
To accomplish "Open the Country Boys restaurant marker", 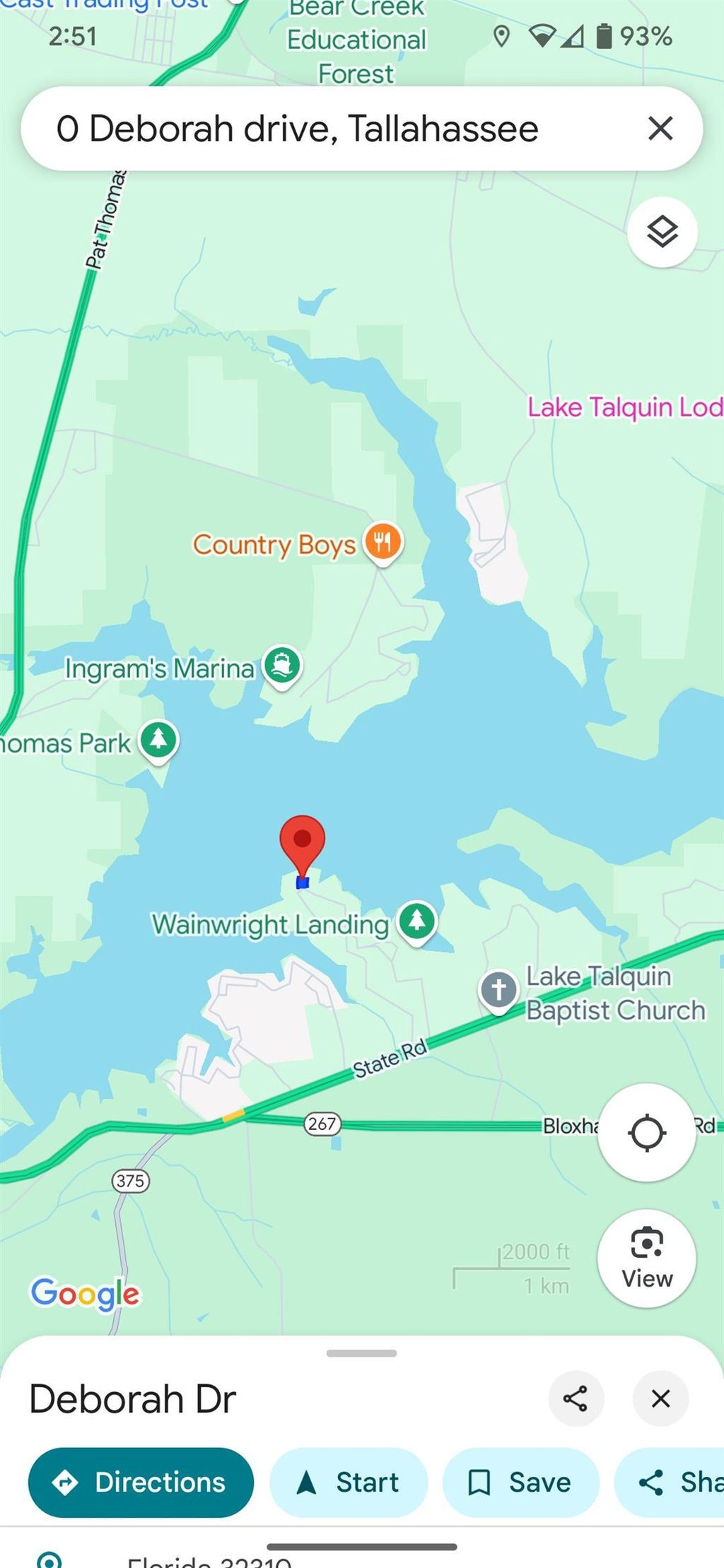I will point(383,543).
